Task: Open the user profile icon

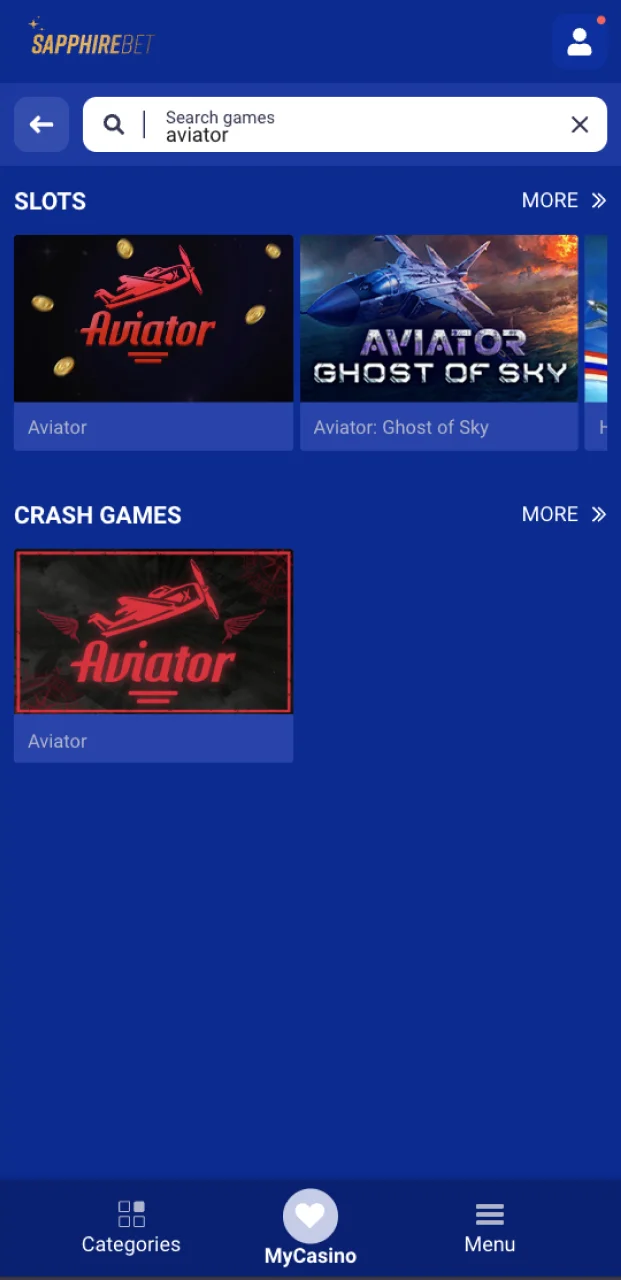Action: pos(579,42)
